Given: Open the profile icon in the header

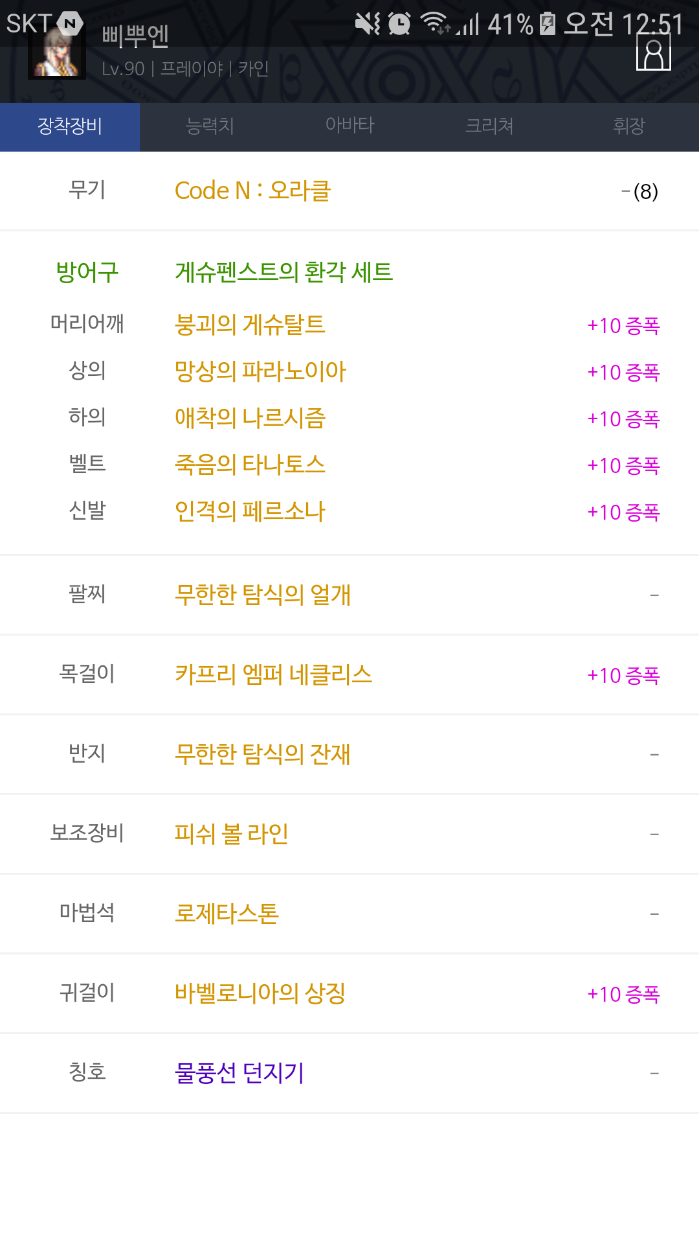Looking at the screenshot, I should [653, 52].
